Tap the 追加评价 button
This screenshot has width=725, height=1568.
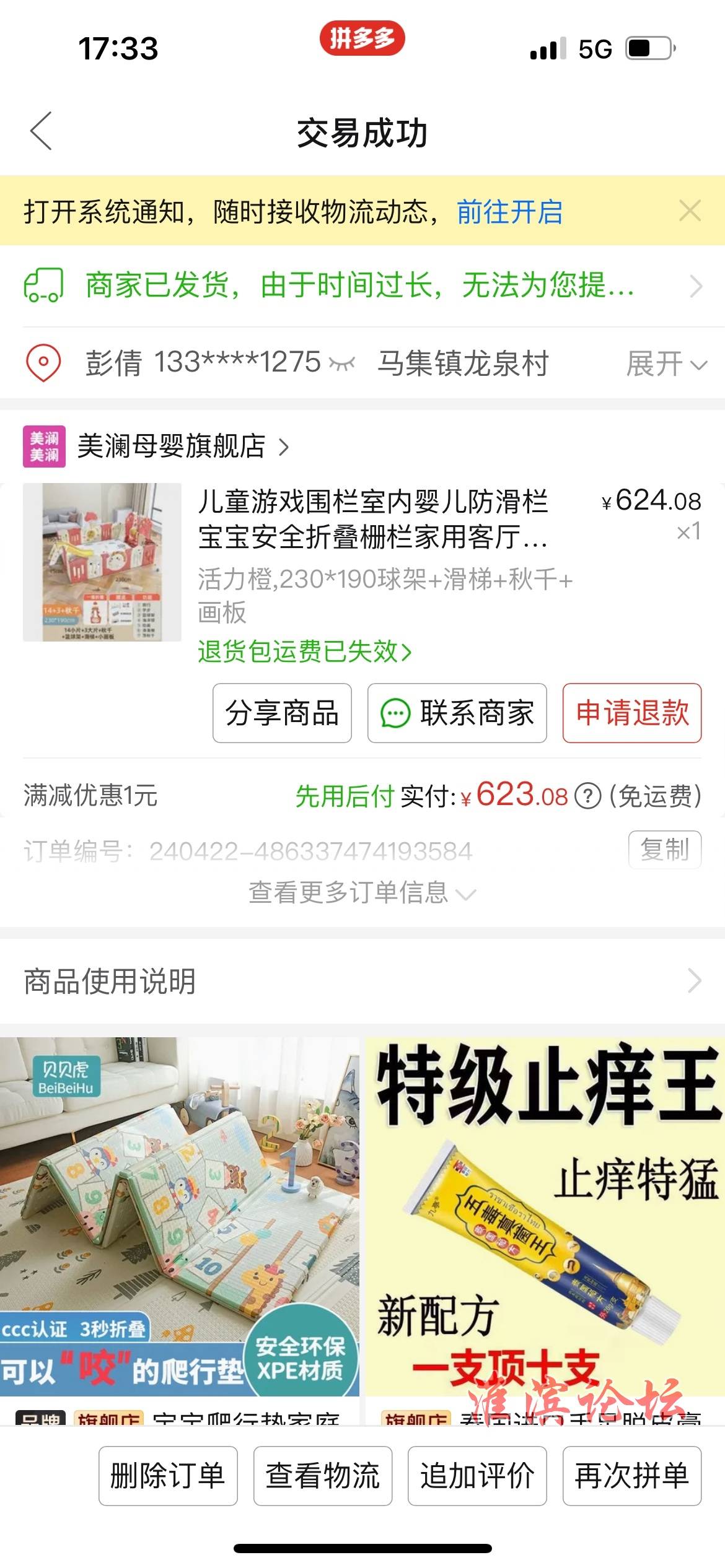coord(477,1476)
